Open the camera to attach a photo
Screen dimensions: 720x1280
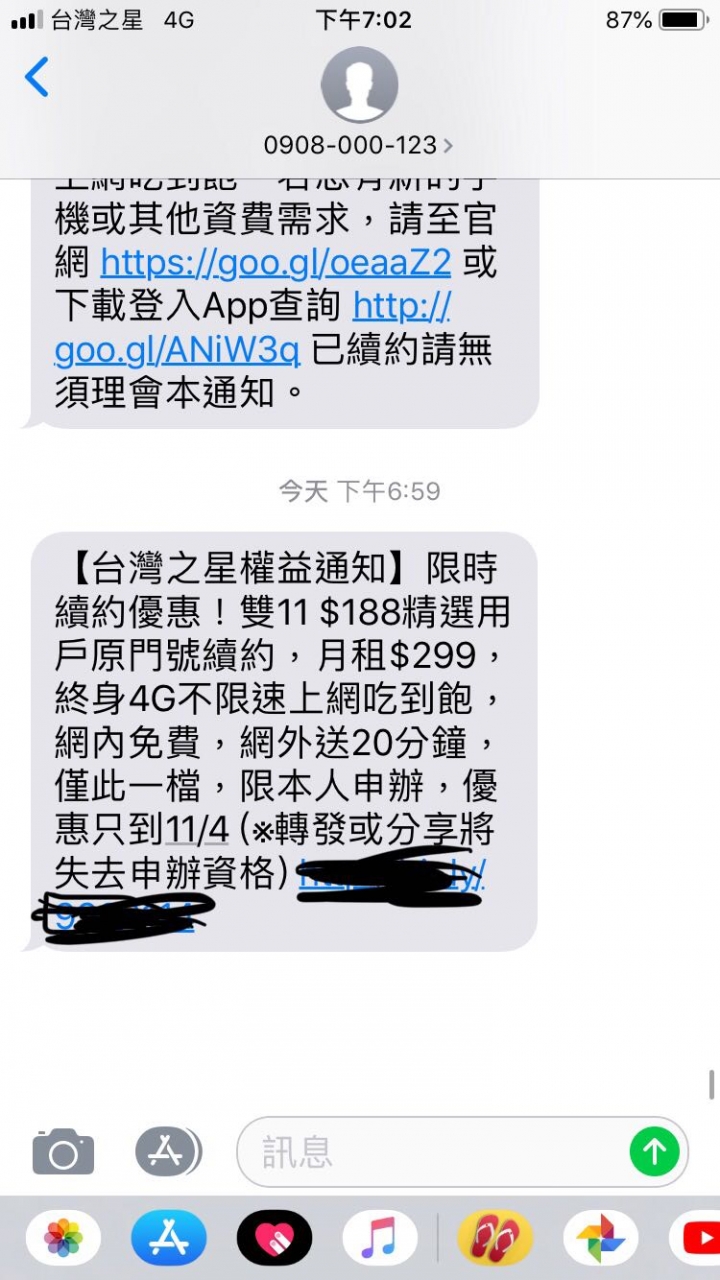click(x=63, y=1152)
